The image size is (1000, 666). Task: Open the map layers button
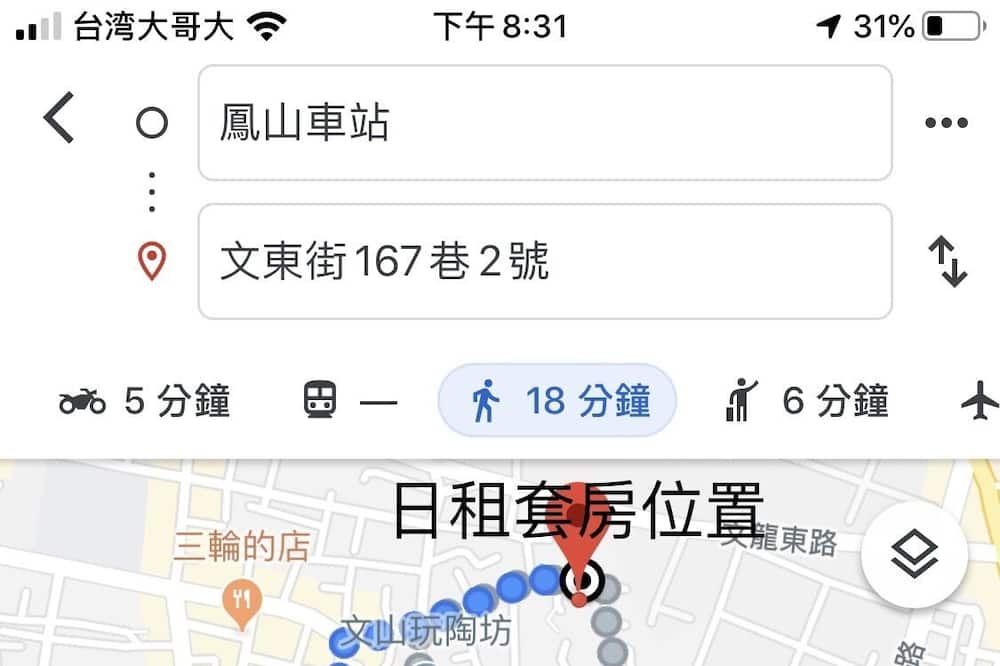(914, 555)
